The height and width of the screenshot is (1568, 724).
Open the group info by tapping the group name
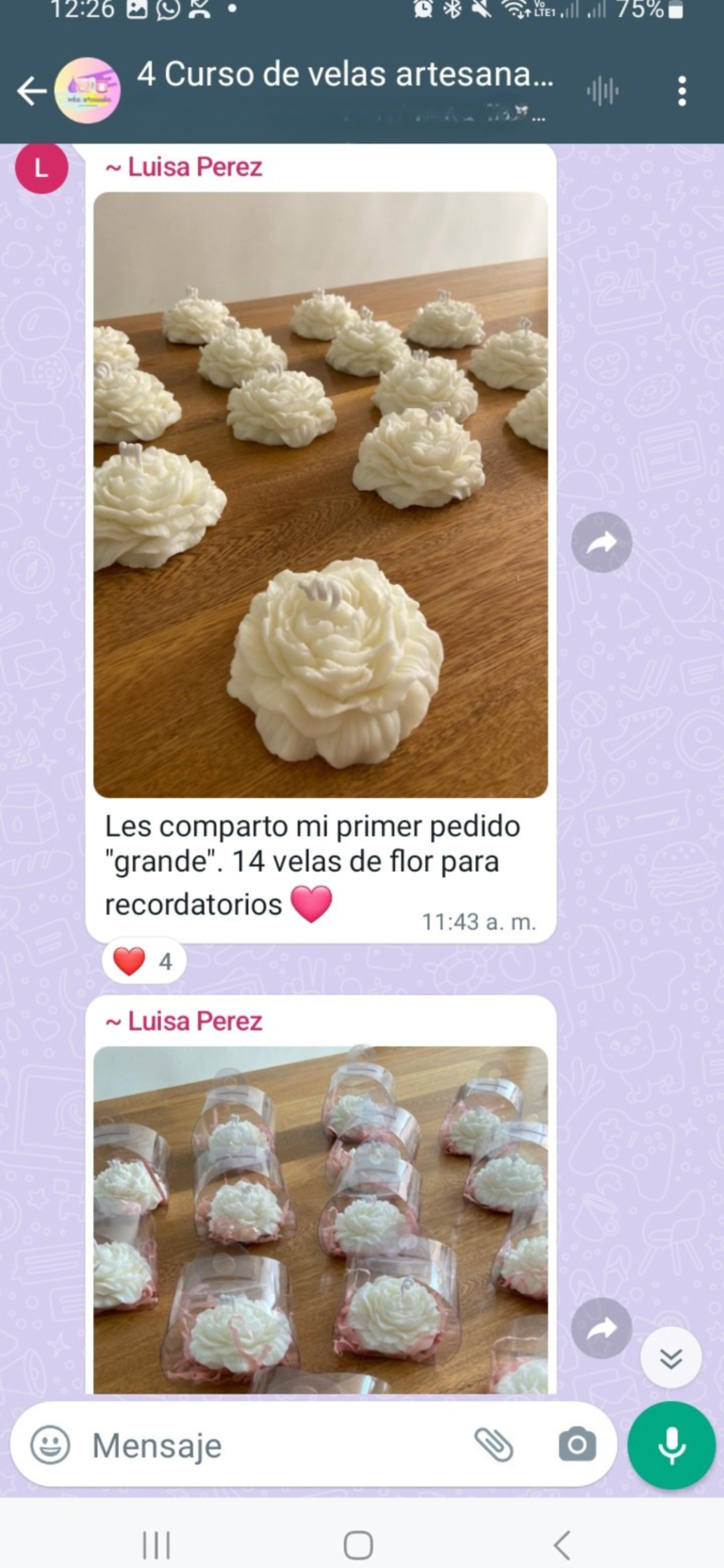[x=330, y=75]
